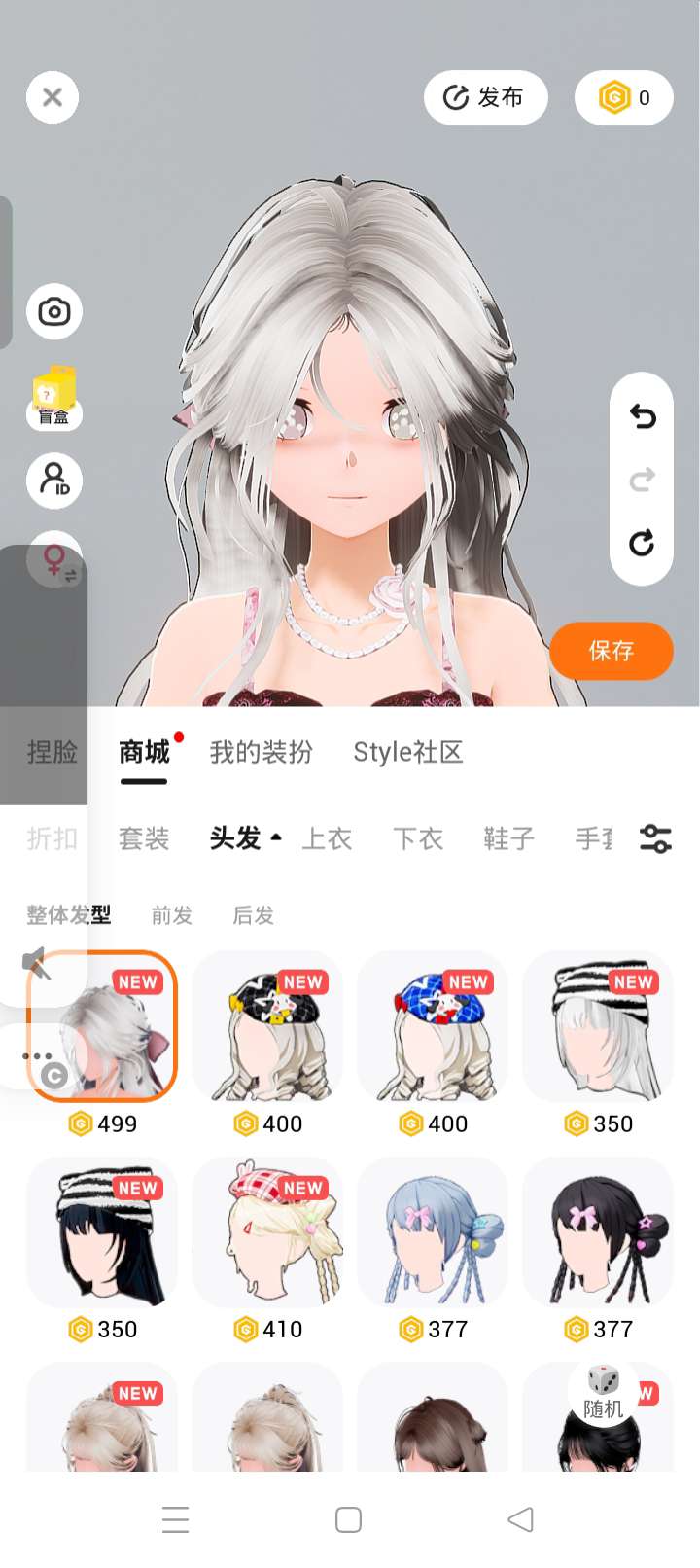Screen dimensions: 700x1568
Task: Open the 盲盒 blind box
Action: (x=53, y=397)
